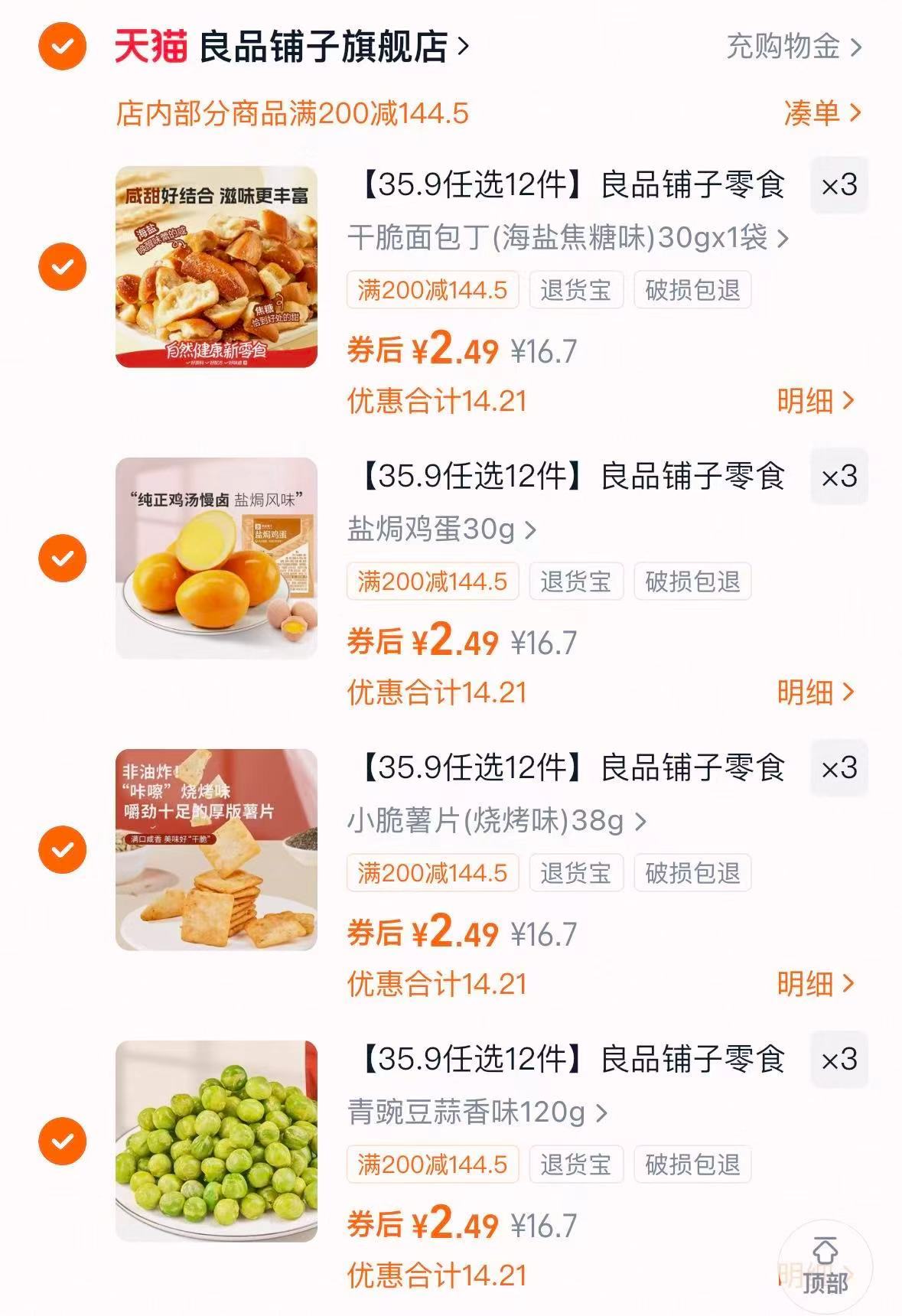Image resolution: width=902 pixels, height=1316 pixels.
Task: Tap the 破损包退 badge on 小脆薯片
Action: [692, 872]
